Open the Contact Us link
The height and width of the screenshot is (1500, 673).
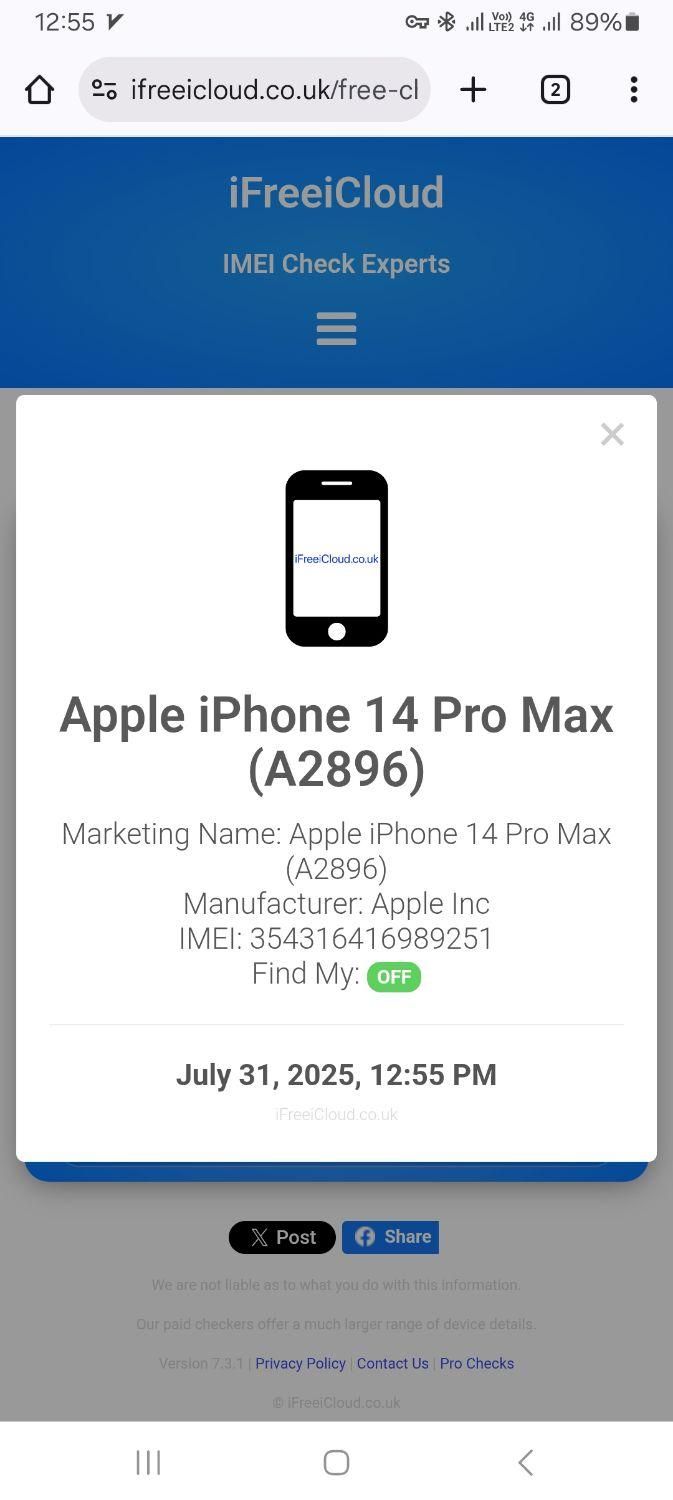coord(392,1363)
